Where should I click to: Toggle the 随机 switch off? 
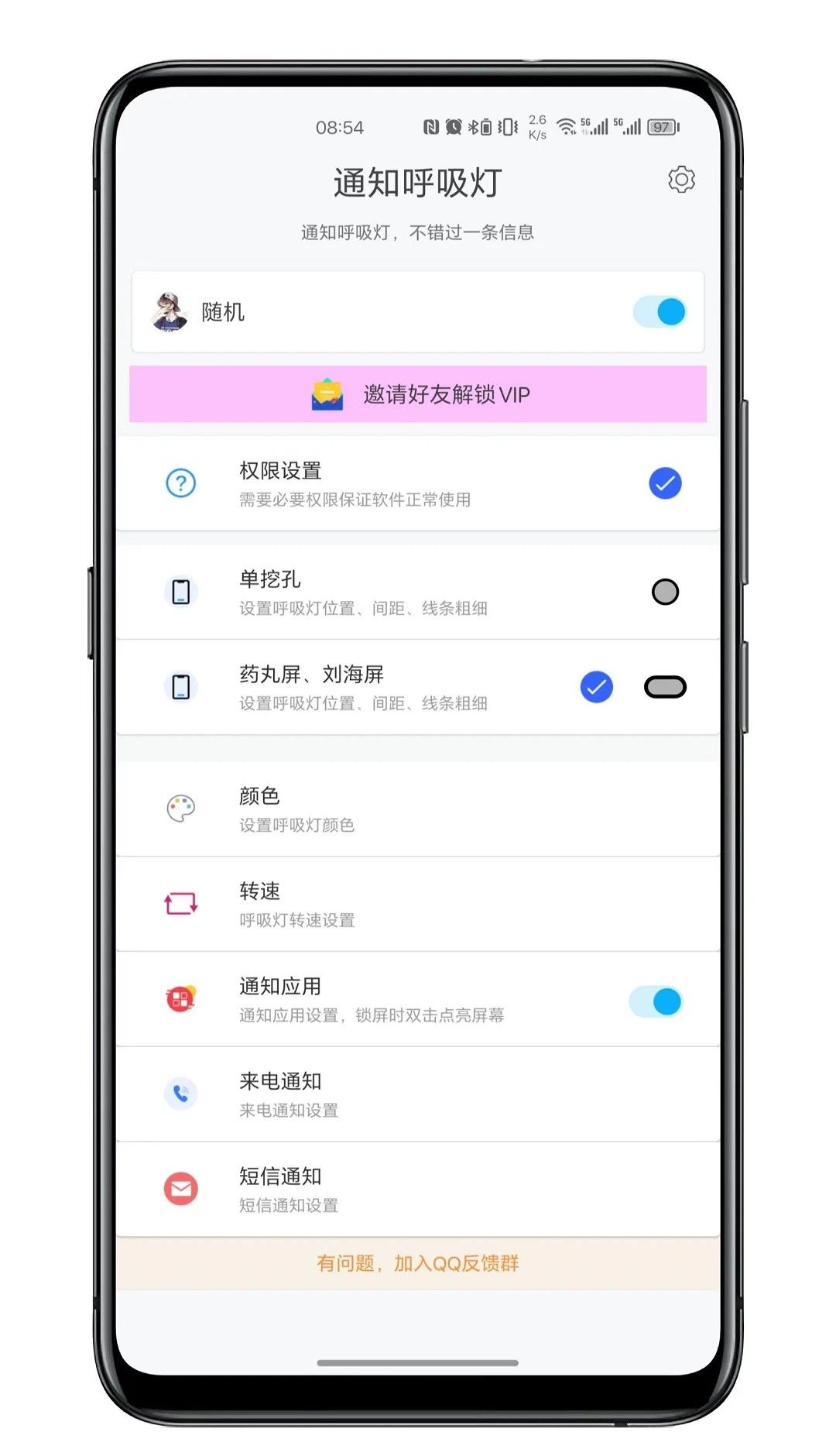(660, 312)
